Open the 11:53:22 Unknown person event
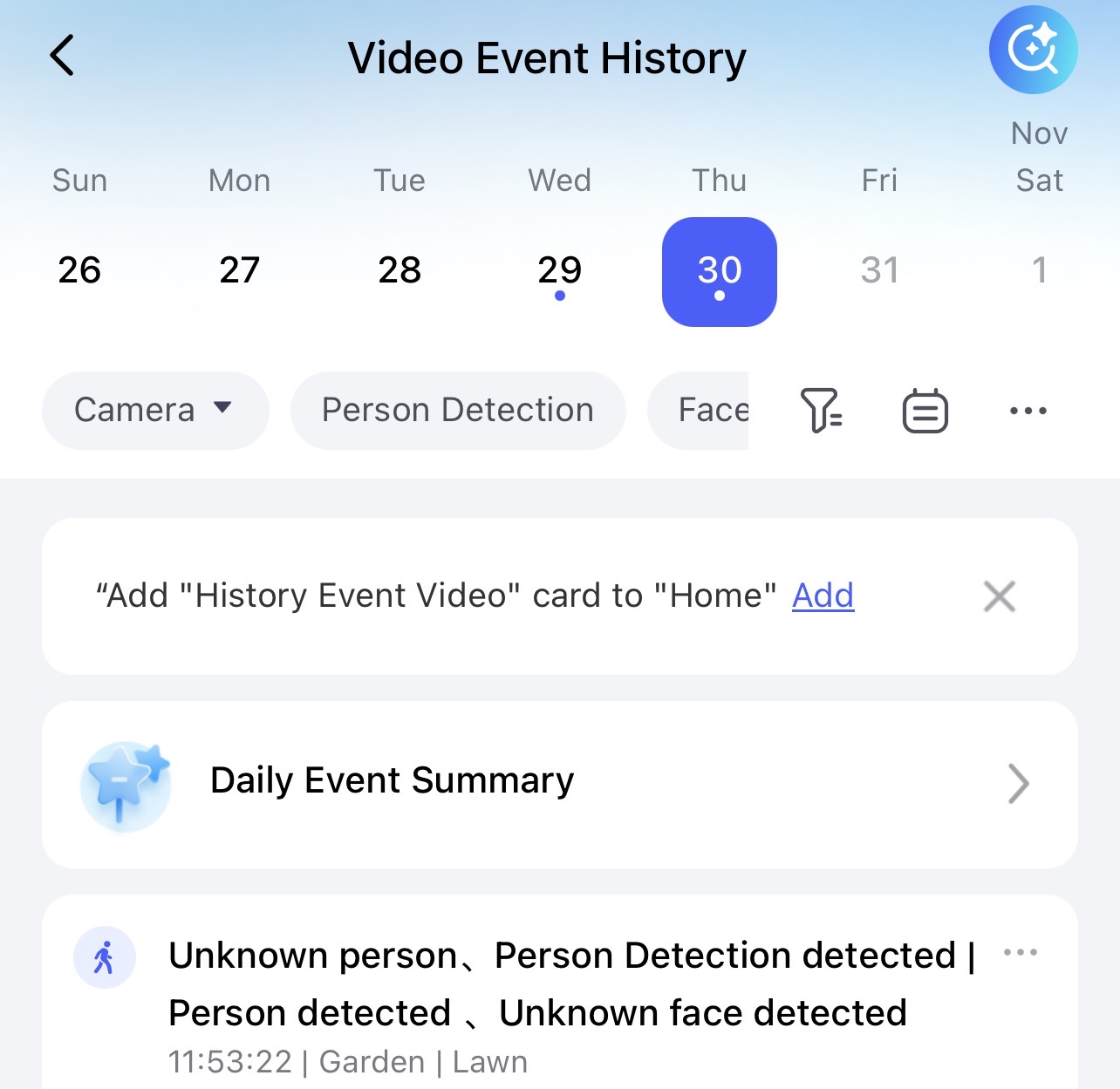 click(x=537, y=1003)
